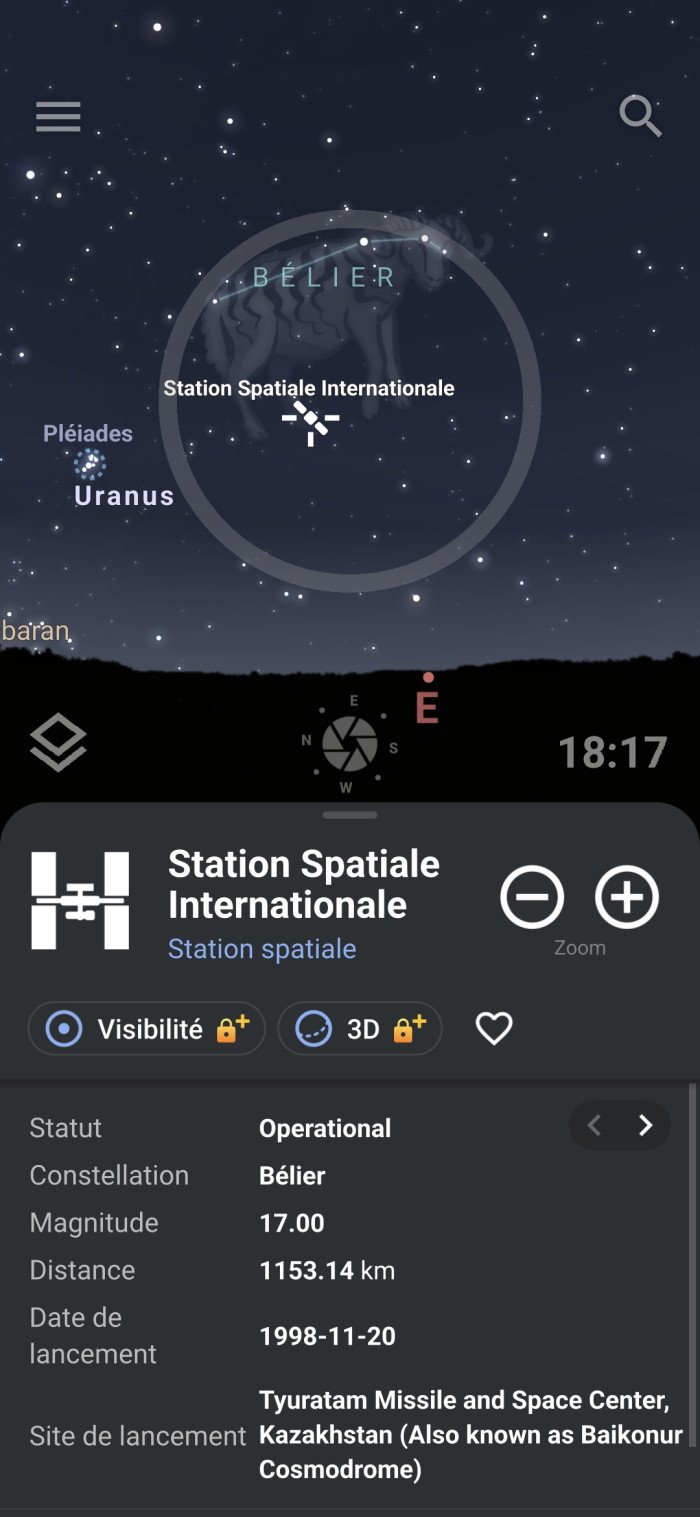Open the hamburger menu

click(58, 118)
